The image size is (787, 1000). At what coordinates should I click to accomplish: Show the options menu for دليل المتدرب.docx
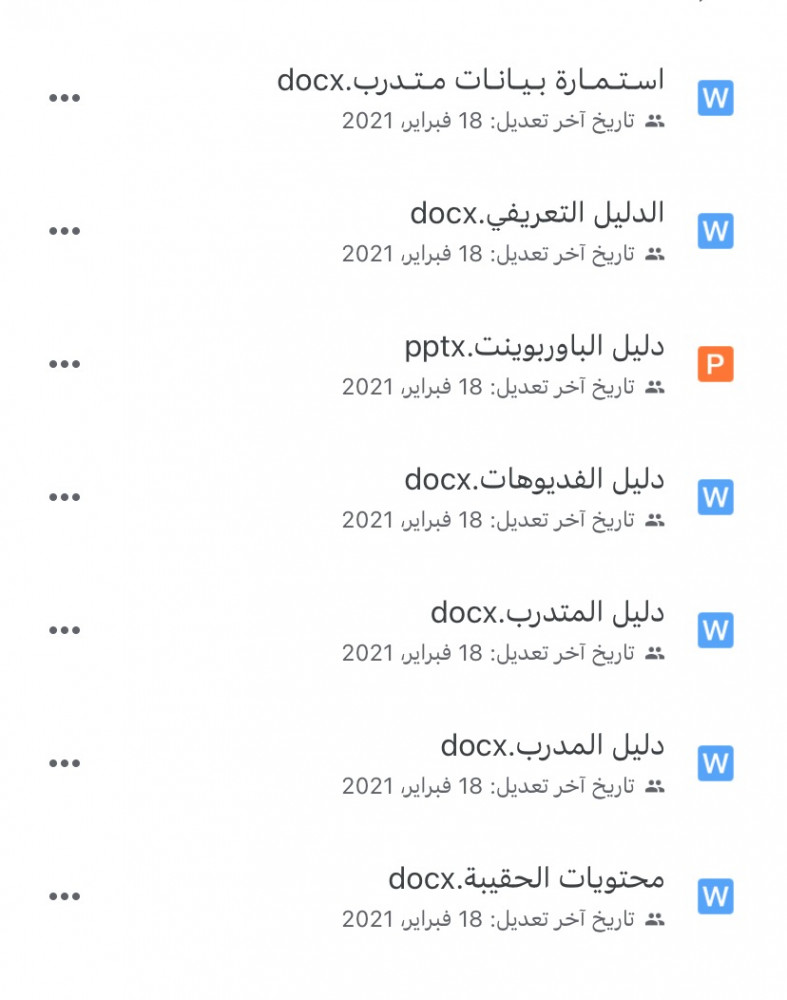65,630
